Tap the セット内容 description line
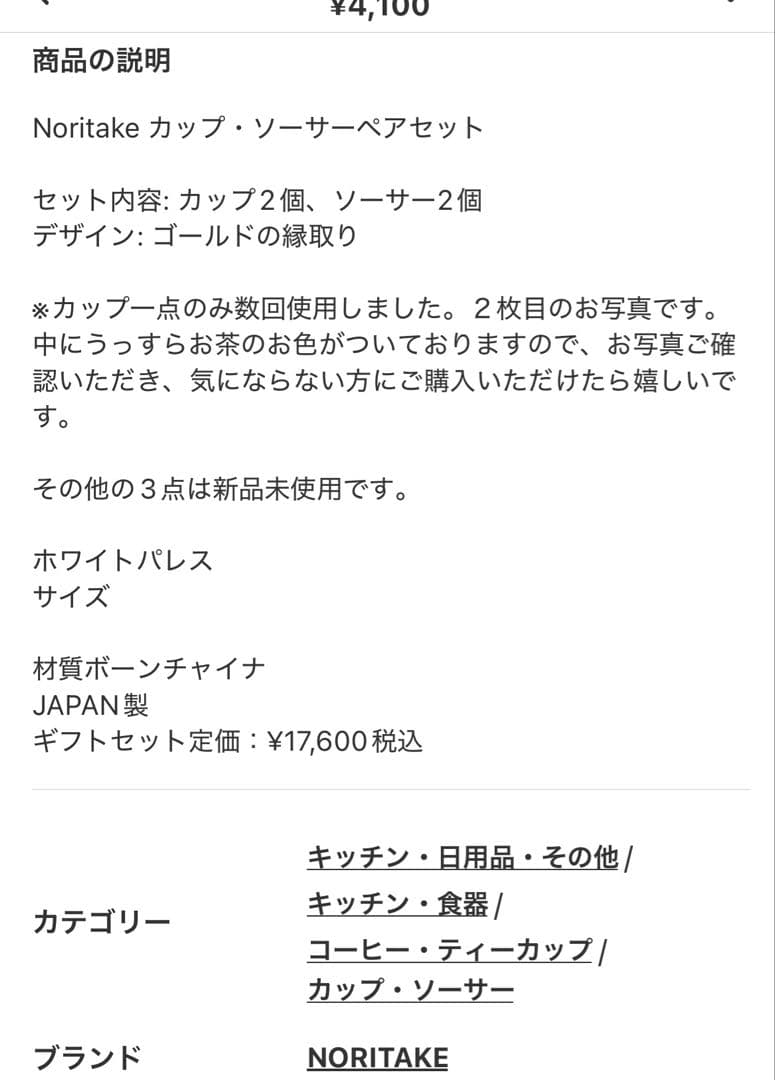This screenshot has width=775, height=1080. coord(258,200)
